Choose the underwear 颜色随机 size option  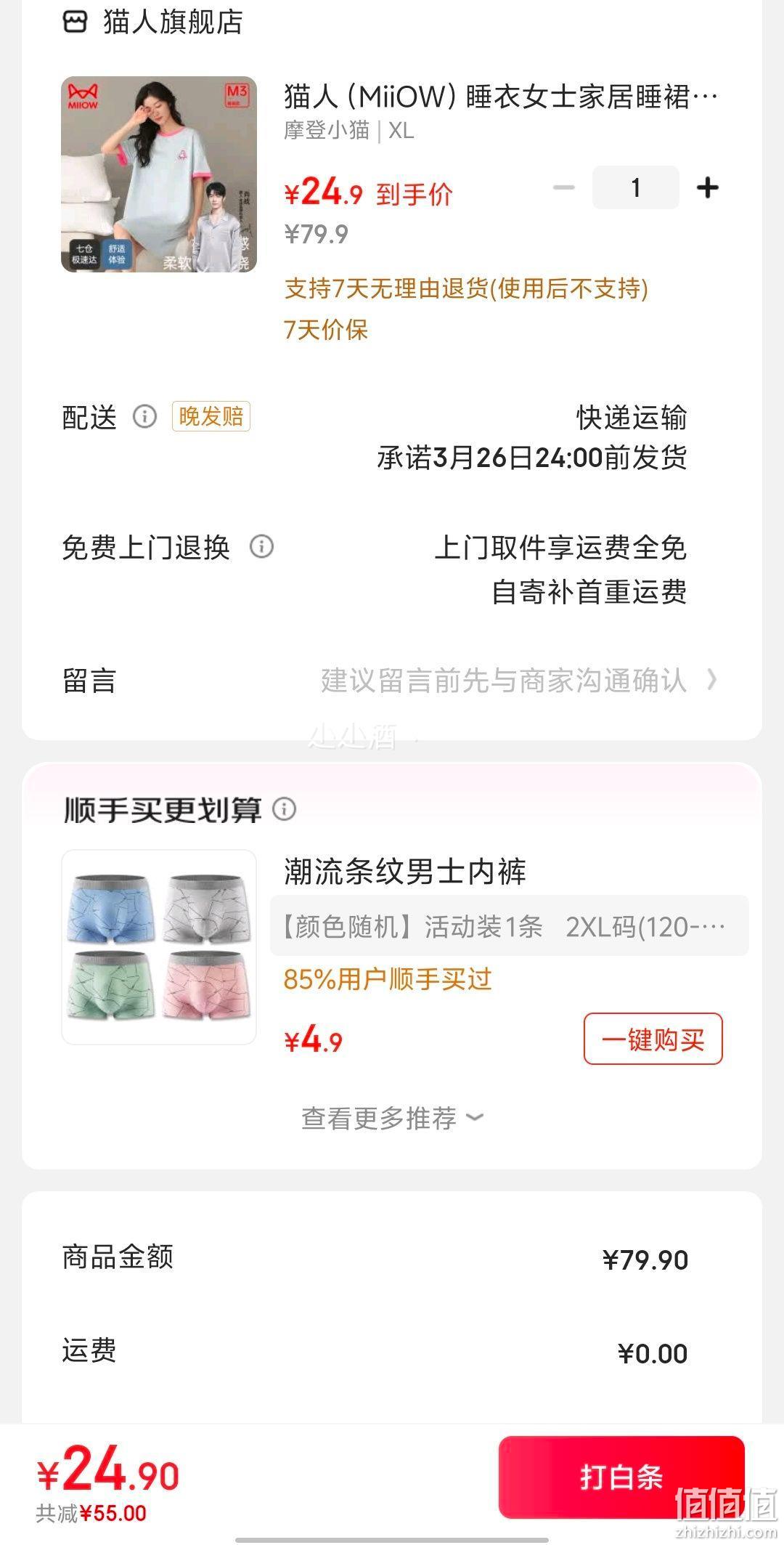509,926
